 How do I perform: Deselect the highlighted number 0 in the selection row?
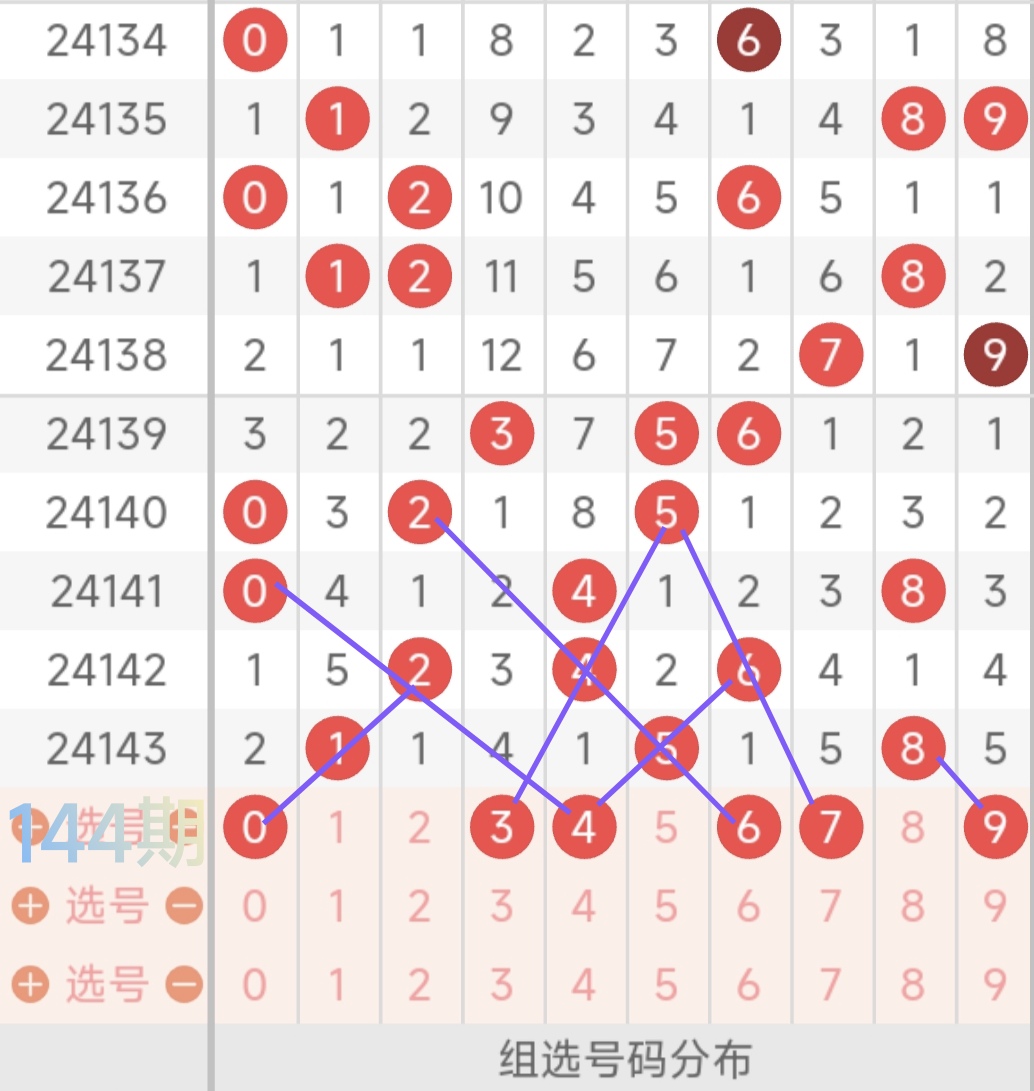(255, 827)
